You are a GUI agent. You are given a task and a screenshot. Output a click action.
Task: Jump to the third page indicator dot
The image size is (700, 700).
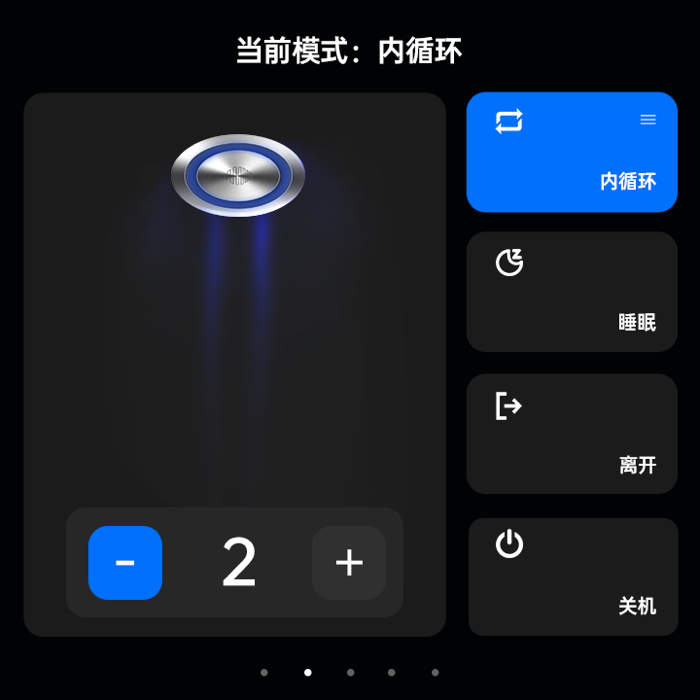point(350,673)
